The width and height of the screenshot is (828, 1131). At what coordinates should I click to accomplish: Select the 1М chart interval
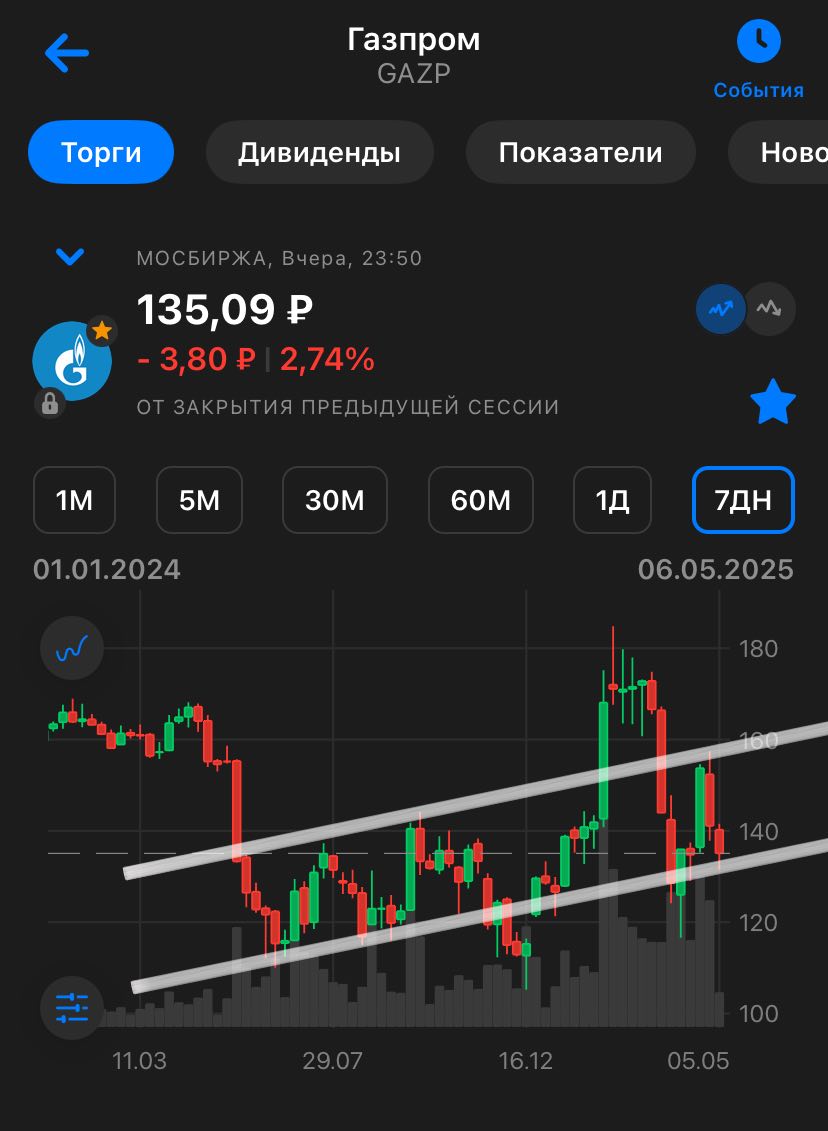74,500
